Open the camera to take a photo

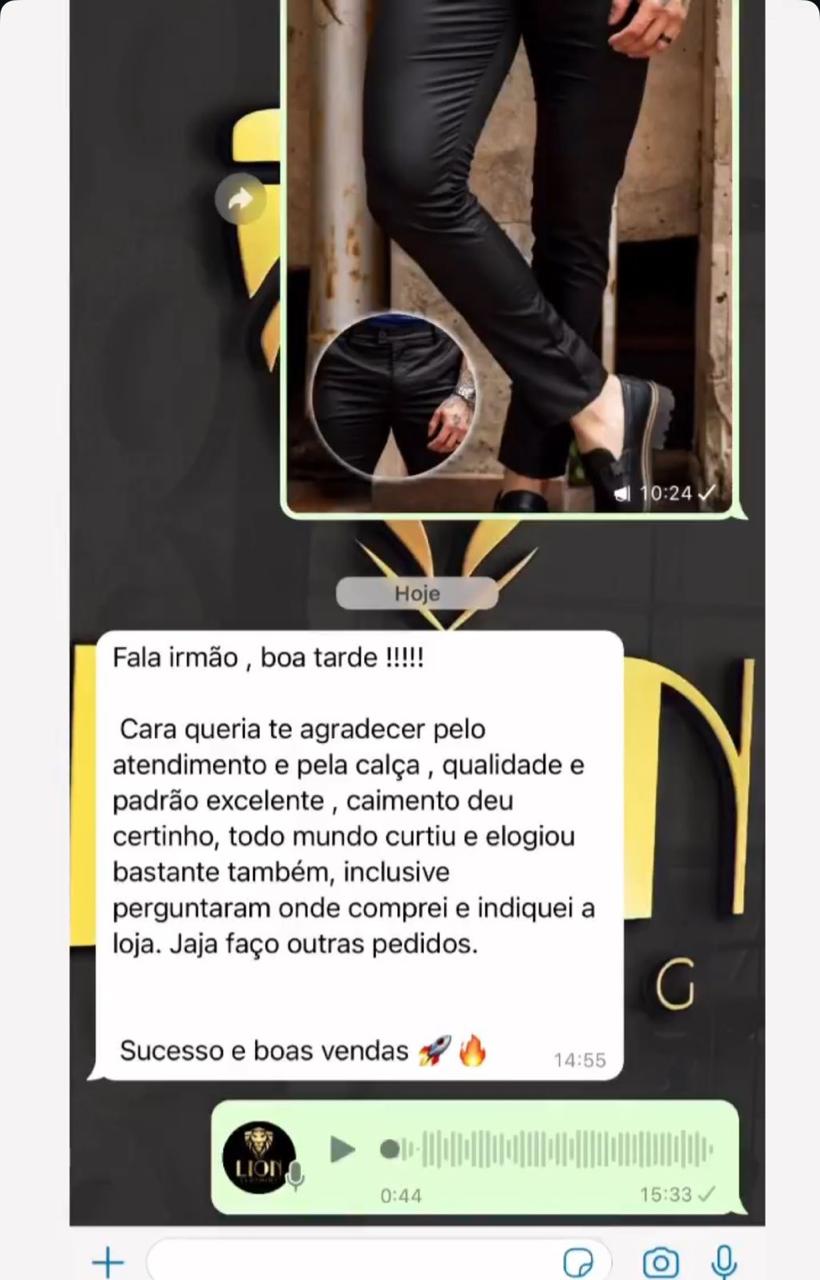660,1261
